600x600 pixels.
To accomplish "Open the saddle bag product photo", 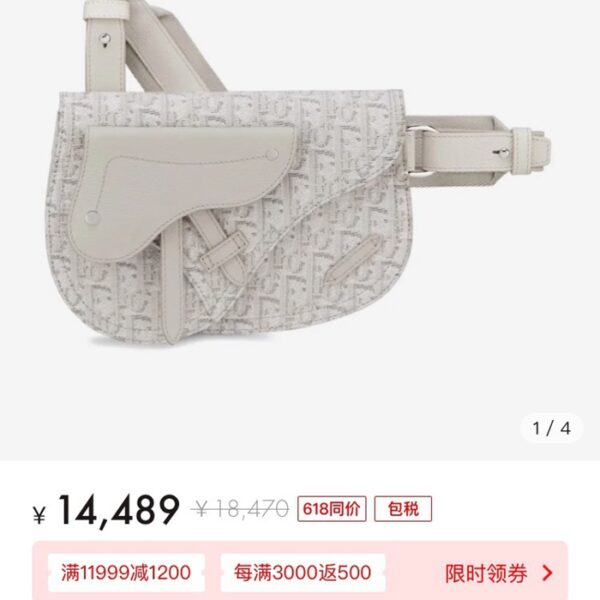I will 300,220.
